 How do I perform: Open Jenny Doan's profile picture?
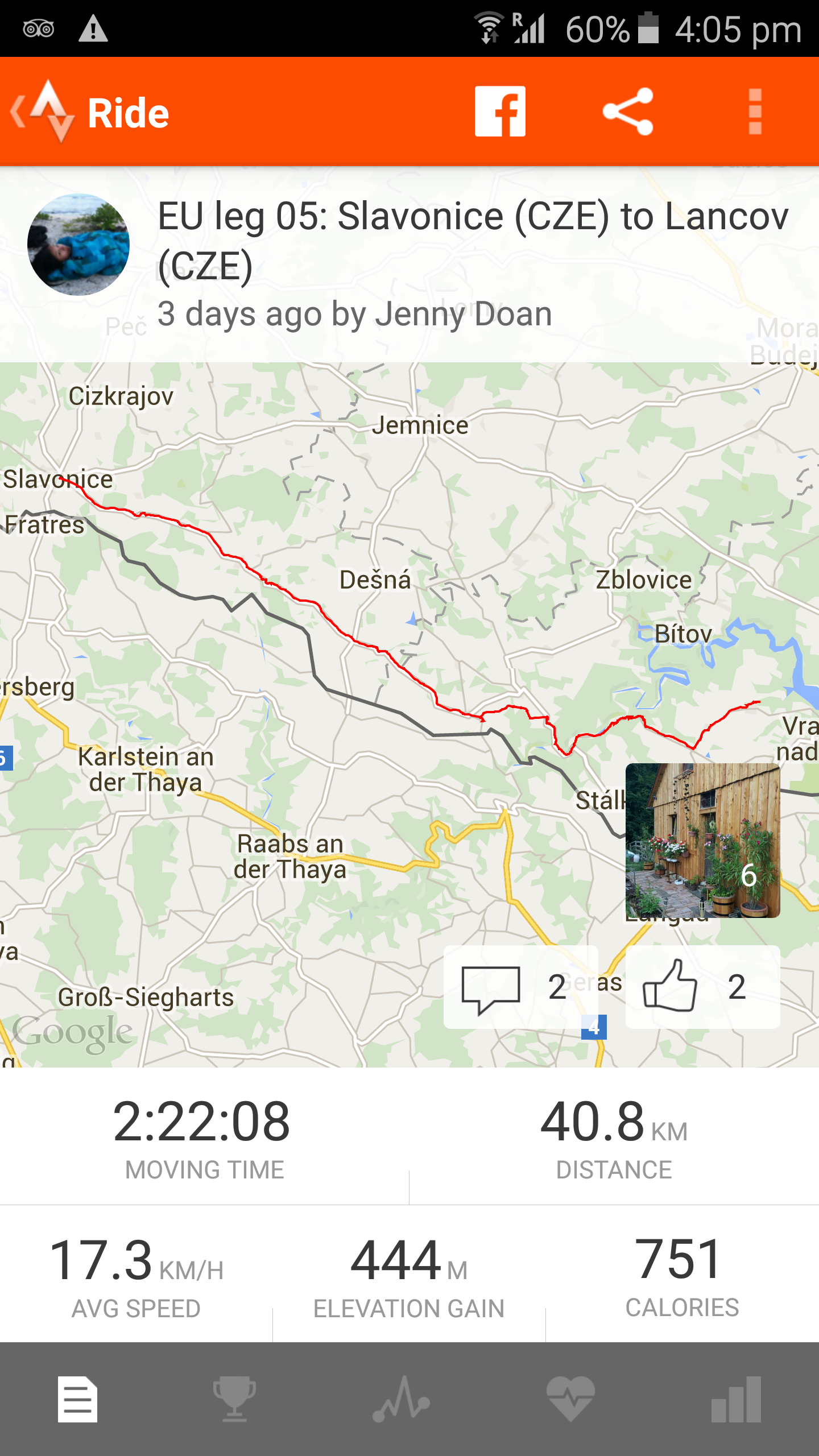(x=78, y=245)
